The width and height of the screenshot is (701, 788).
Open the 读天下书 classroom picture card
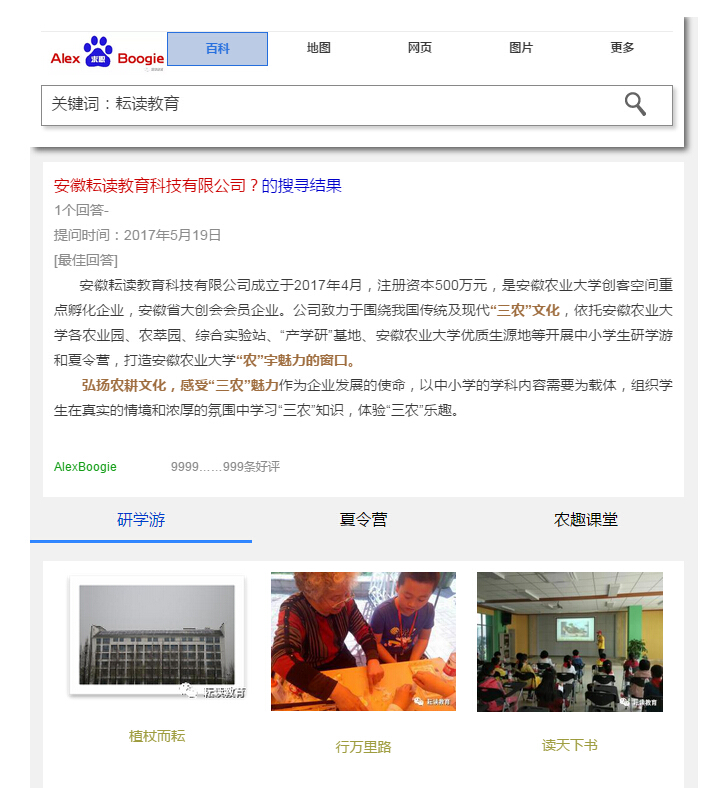coord(569,641)
